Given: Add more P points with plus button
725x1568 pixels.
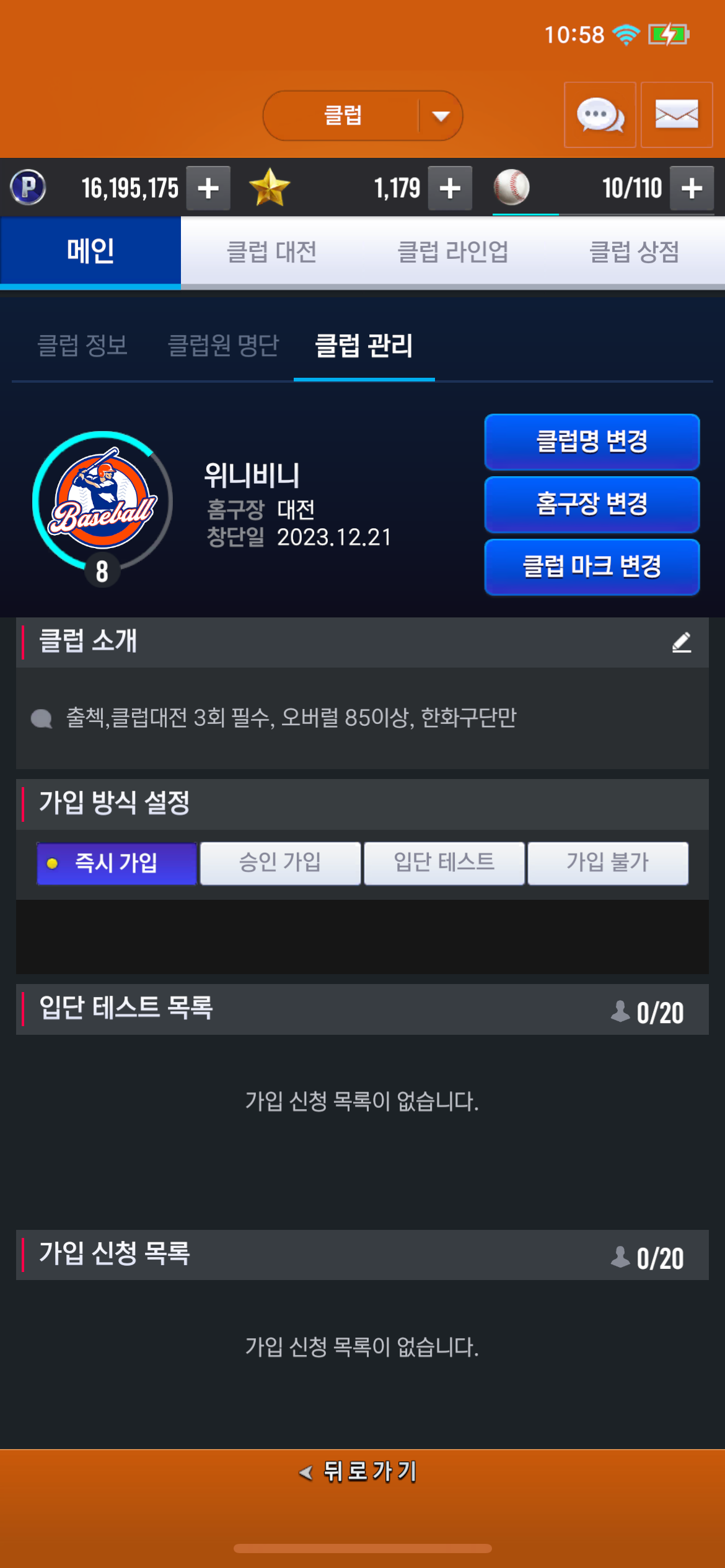Looking at the screenshot, I should coord(208,188).
